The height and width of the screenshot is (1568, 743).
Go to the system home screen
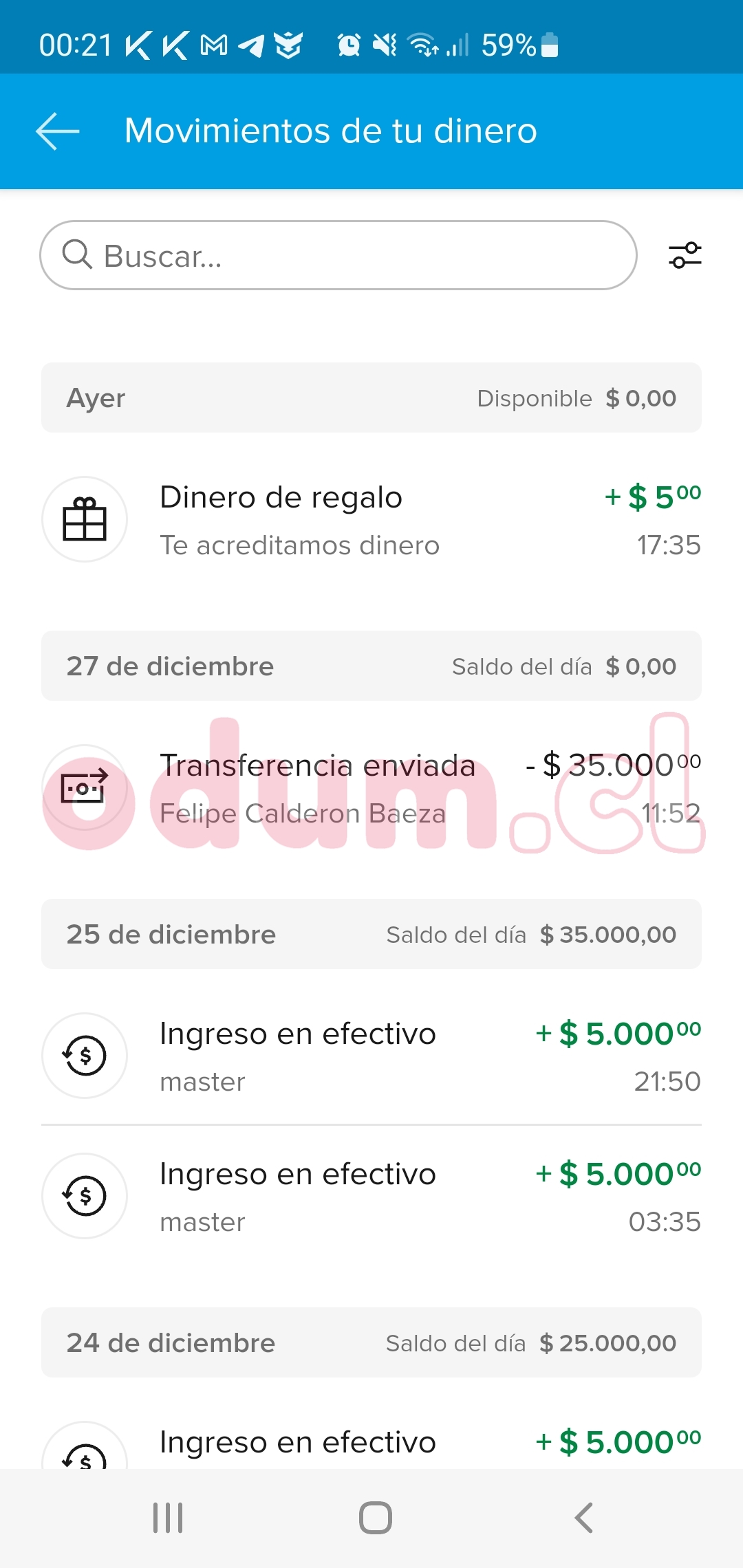(375, 1517)
